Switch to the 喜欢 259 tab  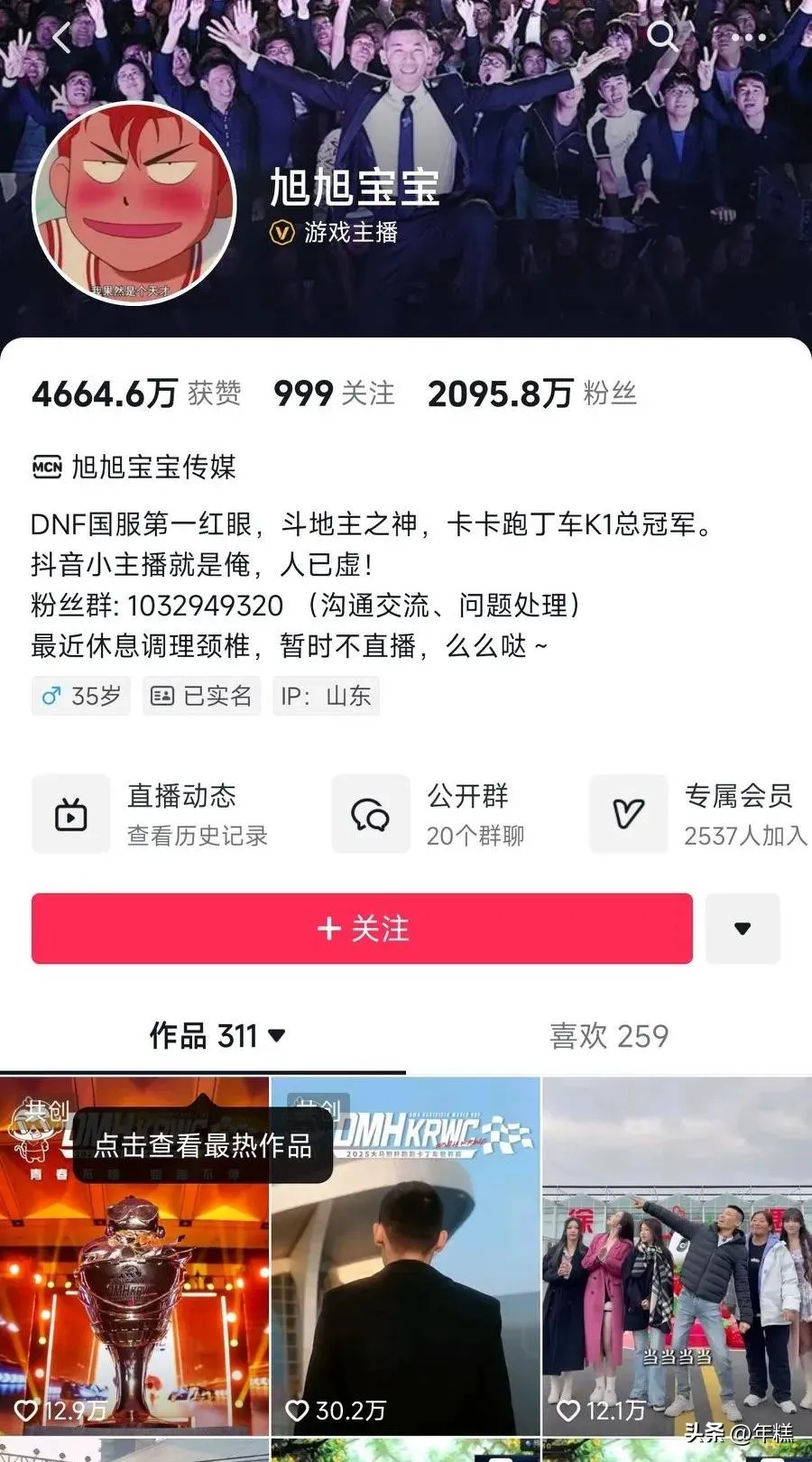click(609, 1036)
